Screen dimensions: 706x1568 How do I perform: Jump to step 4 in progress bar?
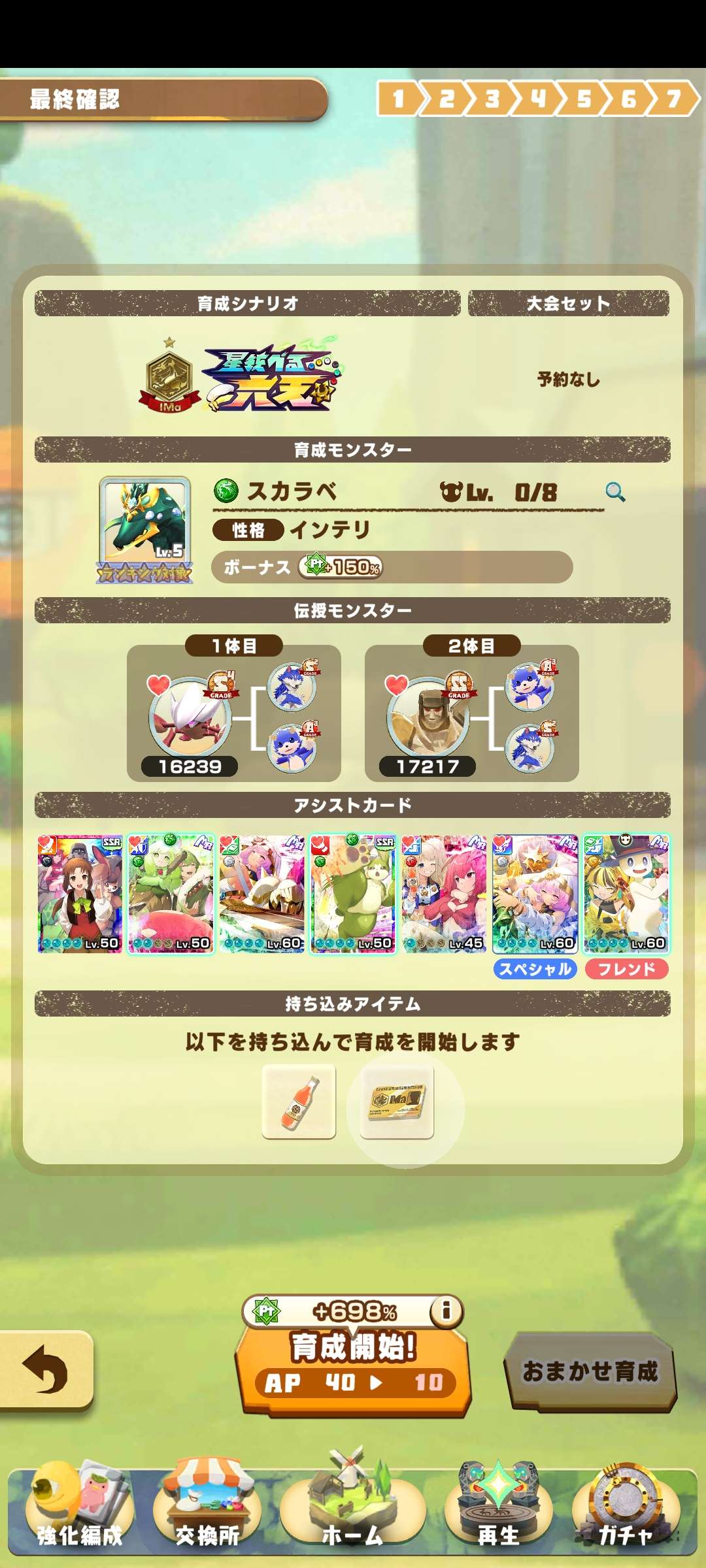(x=537, y=99)
